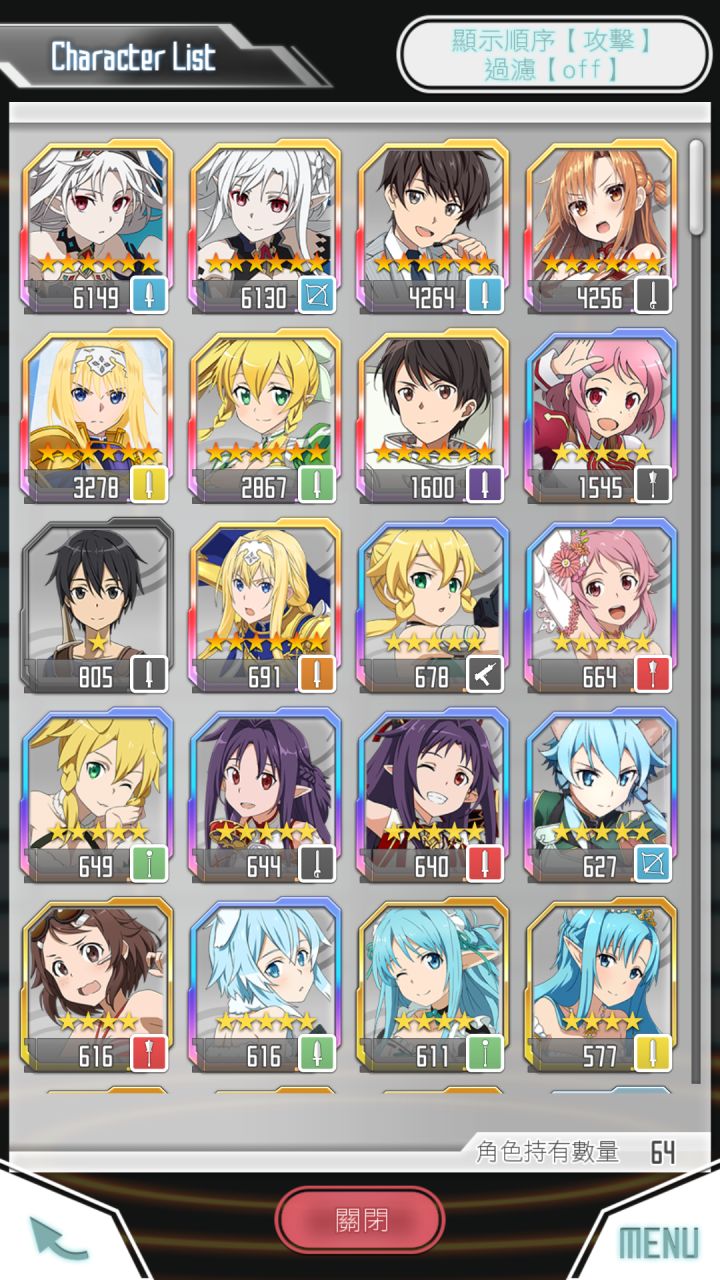Click the gun weapon icon on the 678 card
Image resolution: width=720 pixels, height=1280 pixels.
click(484, 672)
